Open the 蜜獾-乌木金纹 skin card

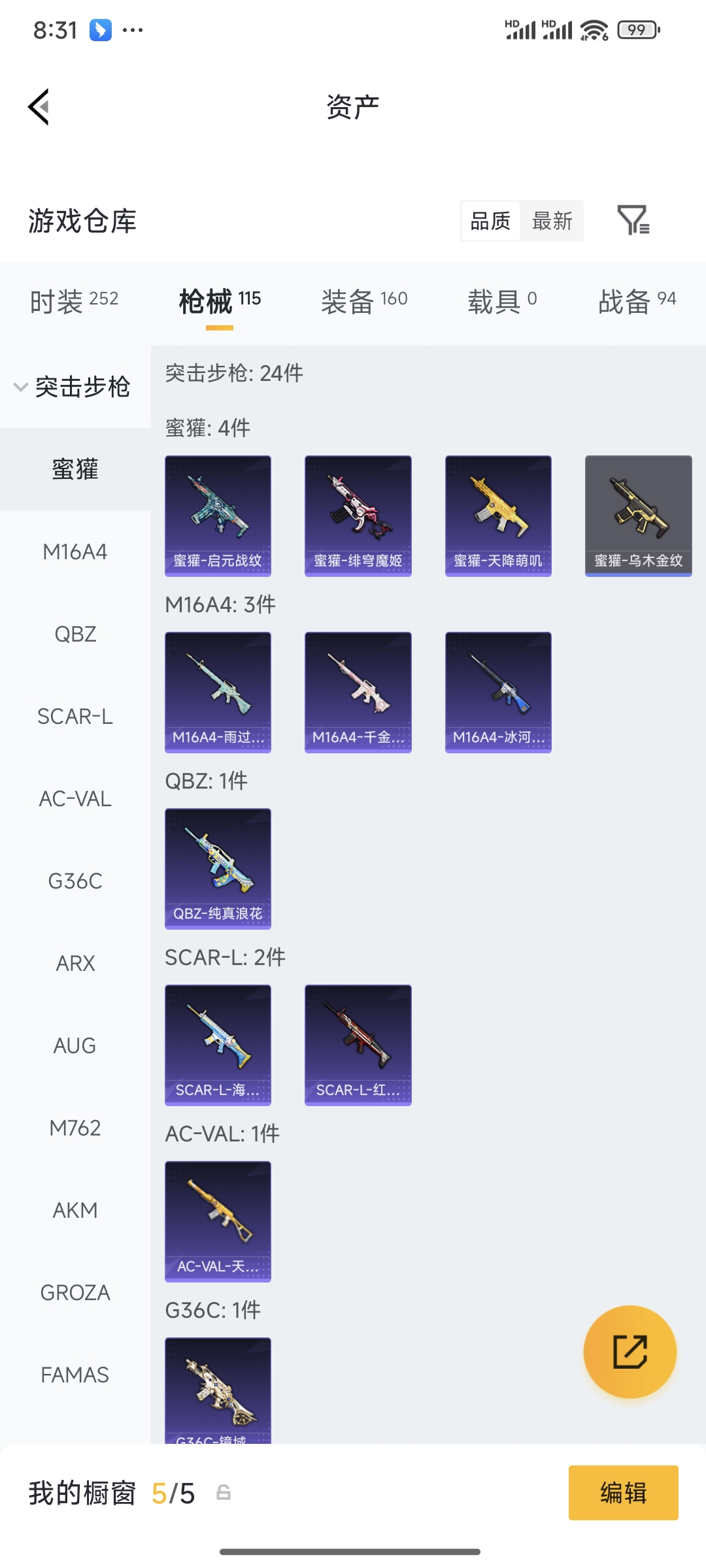click(x=637, y=515)
